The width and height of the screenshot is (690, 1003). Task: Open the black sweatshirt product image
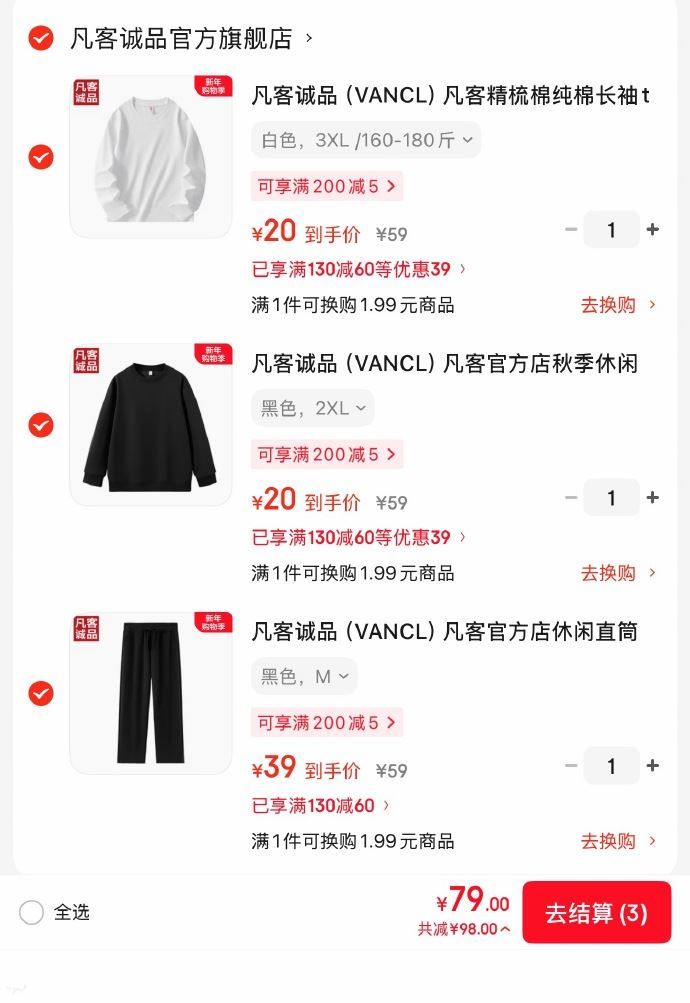pyautogui.click(x=151, y=425)
